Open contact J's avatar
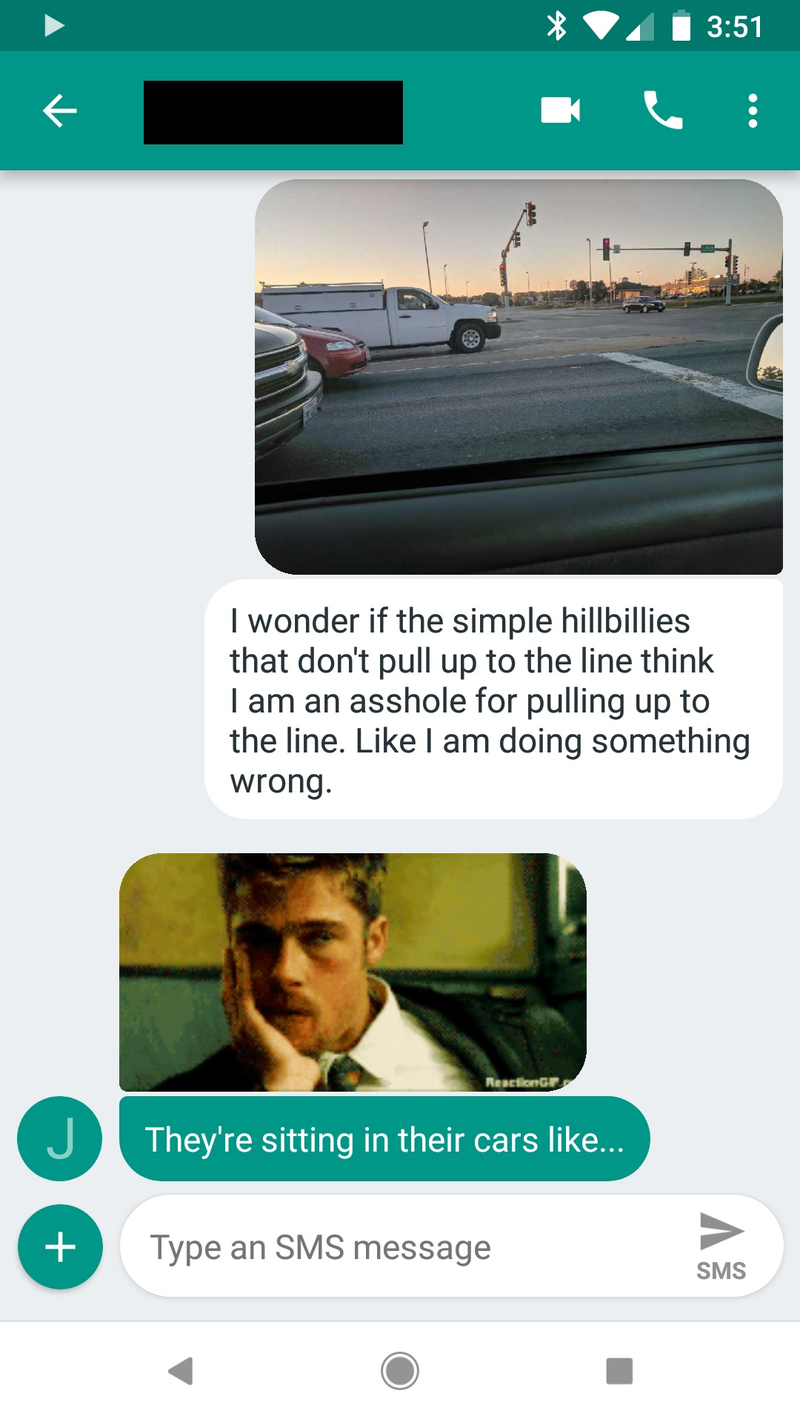800x1422 pixels. coord(60,1139)
